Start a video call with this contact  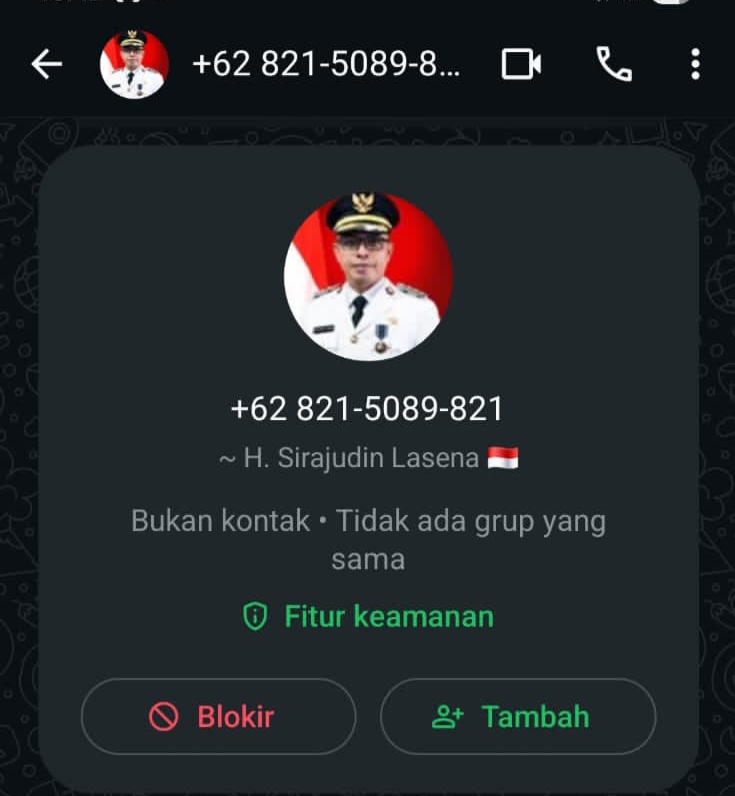519,64
